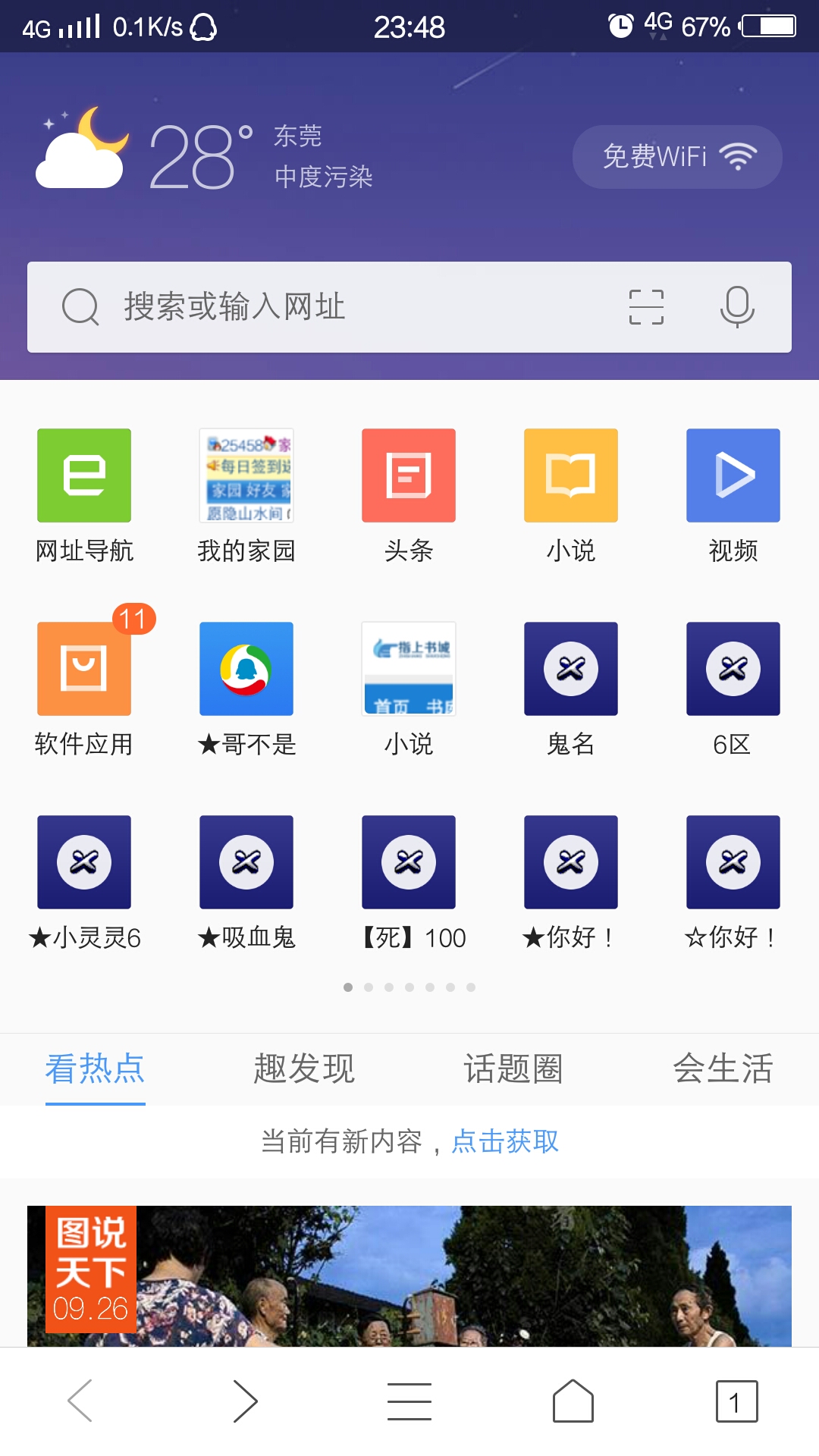Viewport: 819px width, 1456px height.
Task: Open the 鬼名 bookmark
Action: point(571,669)
